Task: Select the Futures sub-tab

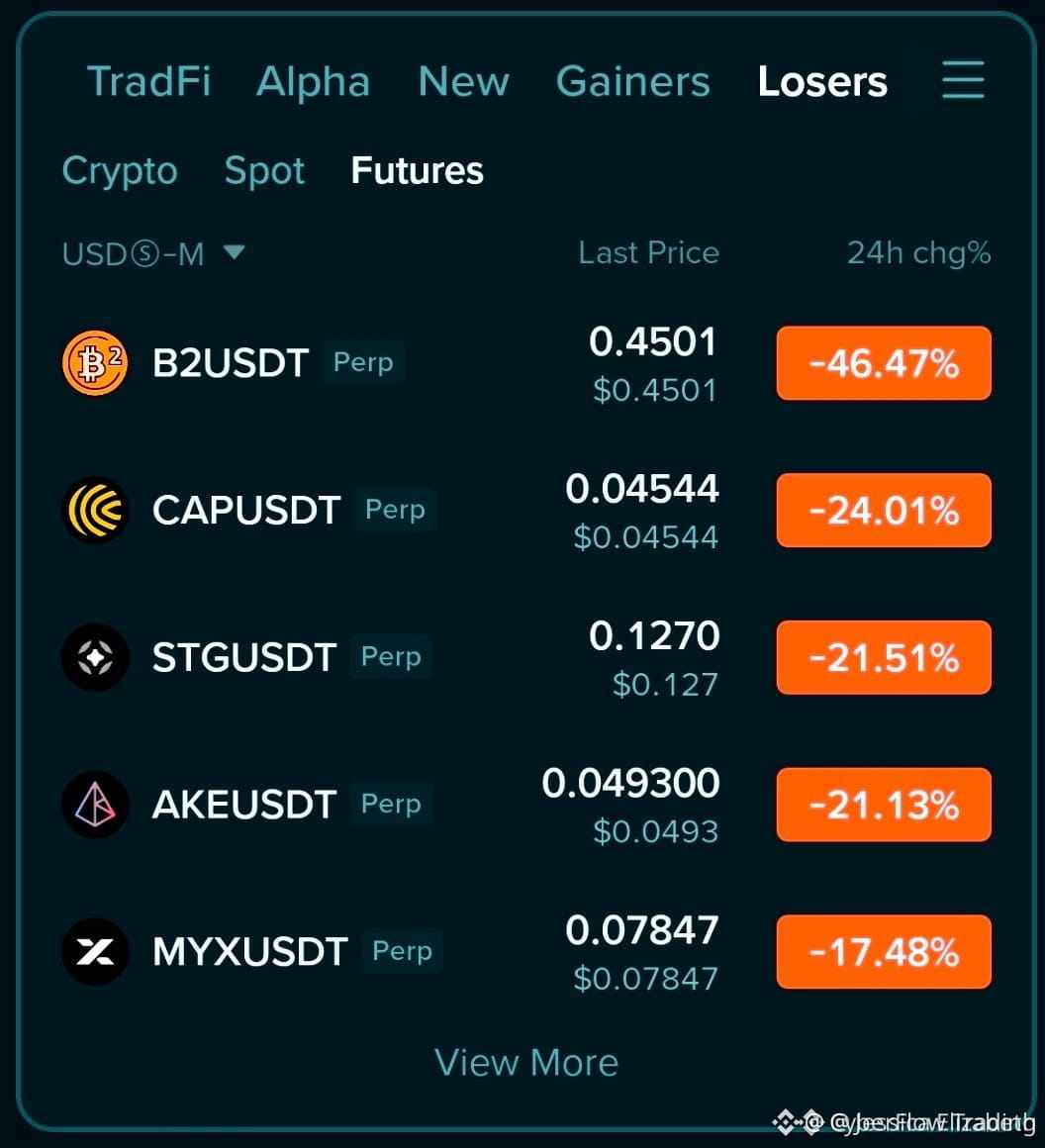Action: [x=417, y=170]
